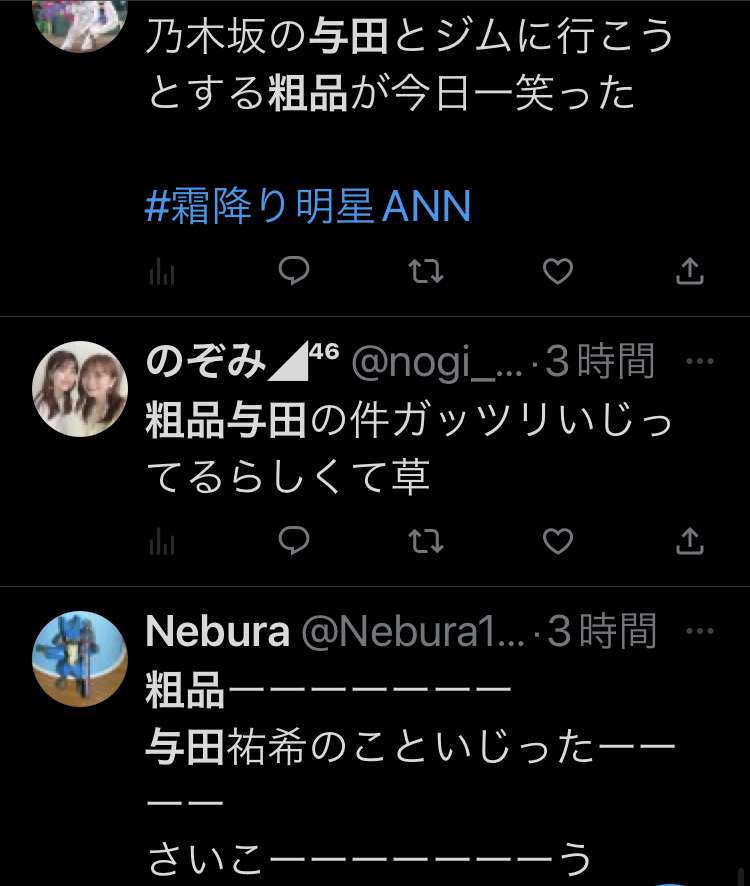Open the #霜降り明星ANN hashtag link

(308, 207)
